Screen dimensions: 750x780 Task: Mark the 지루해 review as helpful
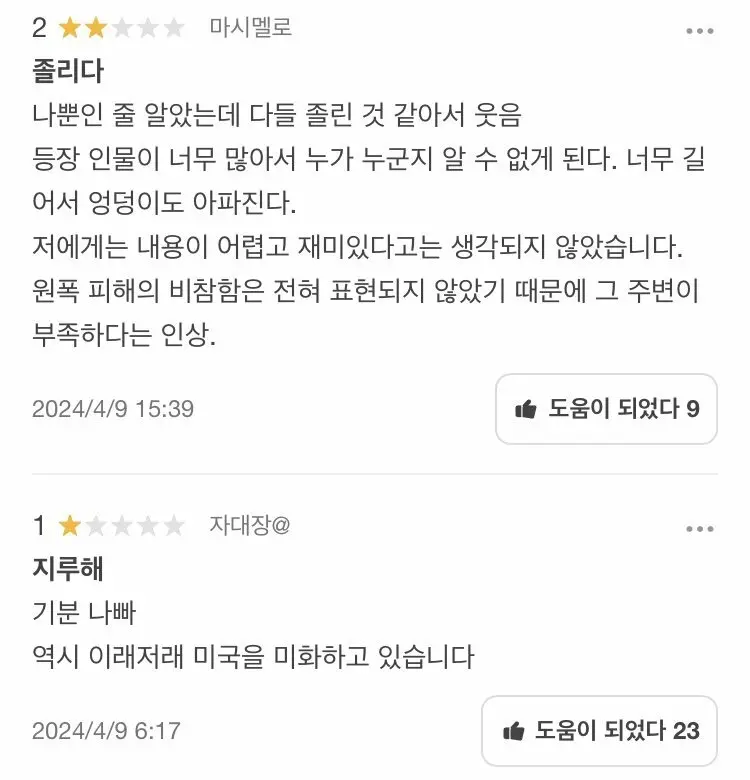coord(599,731)
